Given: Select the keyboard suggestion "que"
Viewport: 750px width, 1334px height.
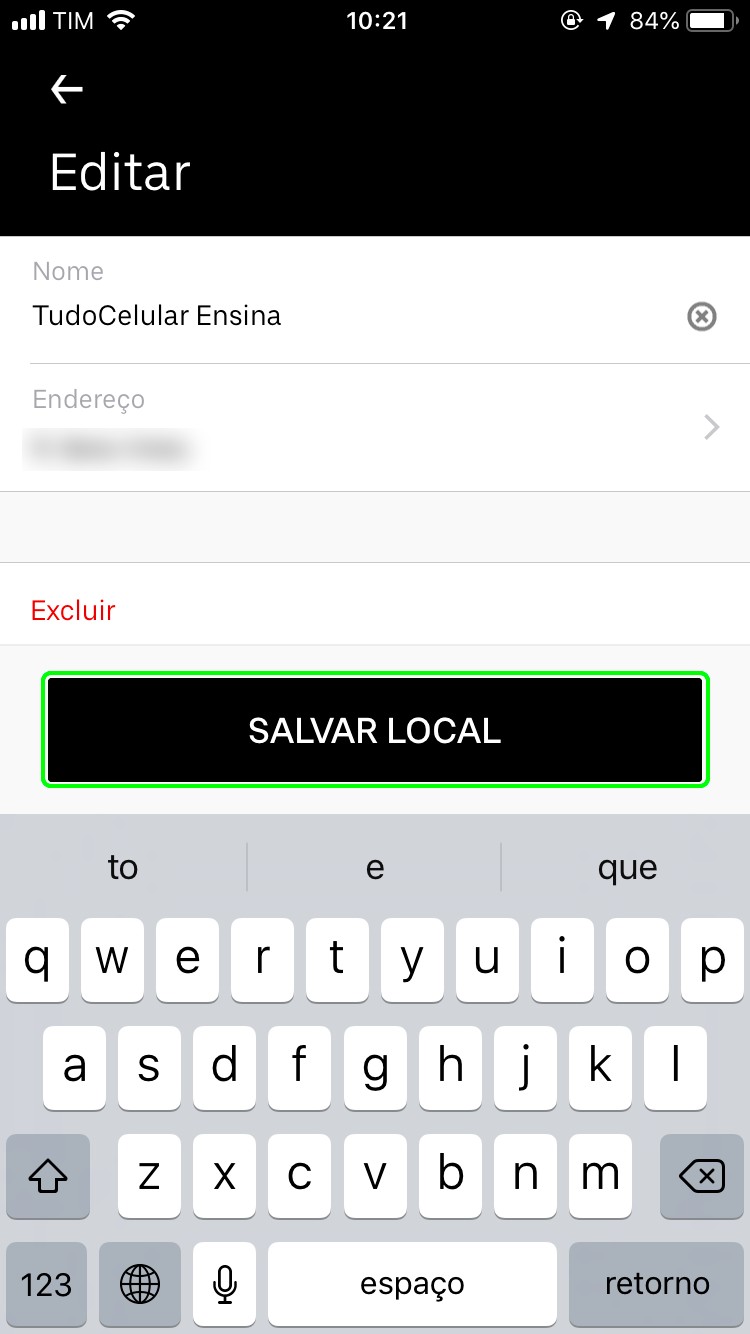Looking at the screenshot, I should [x=627, y=867].
